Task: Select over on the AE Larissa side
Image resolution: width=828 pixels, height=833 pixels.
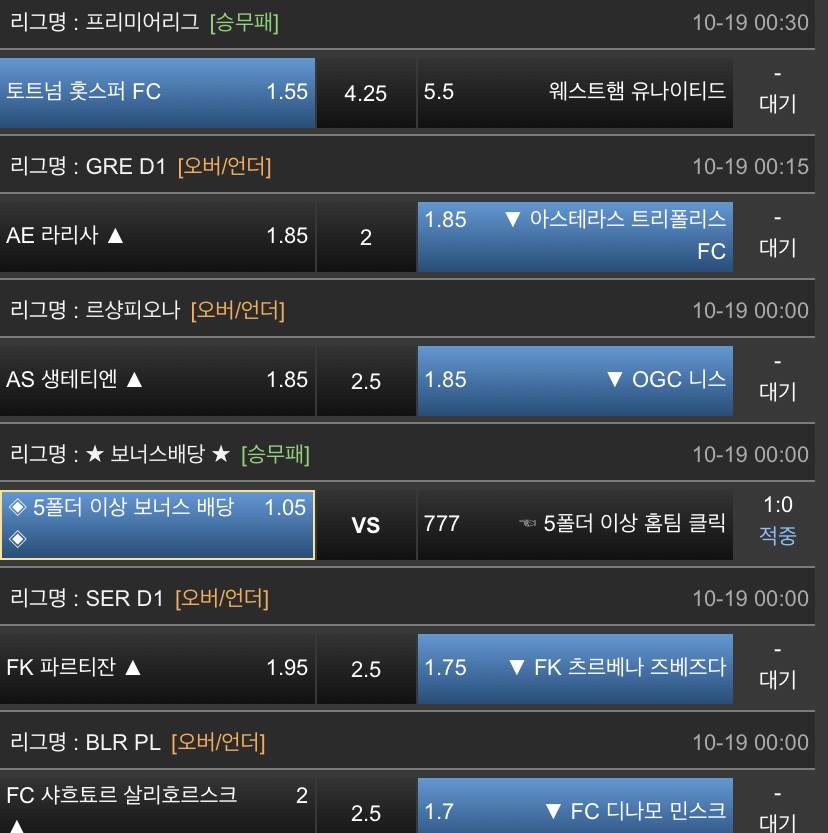Action: tap(157, 236)
